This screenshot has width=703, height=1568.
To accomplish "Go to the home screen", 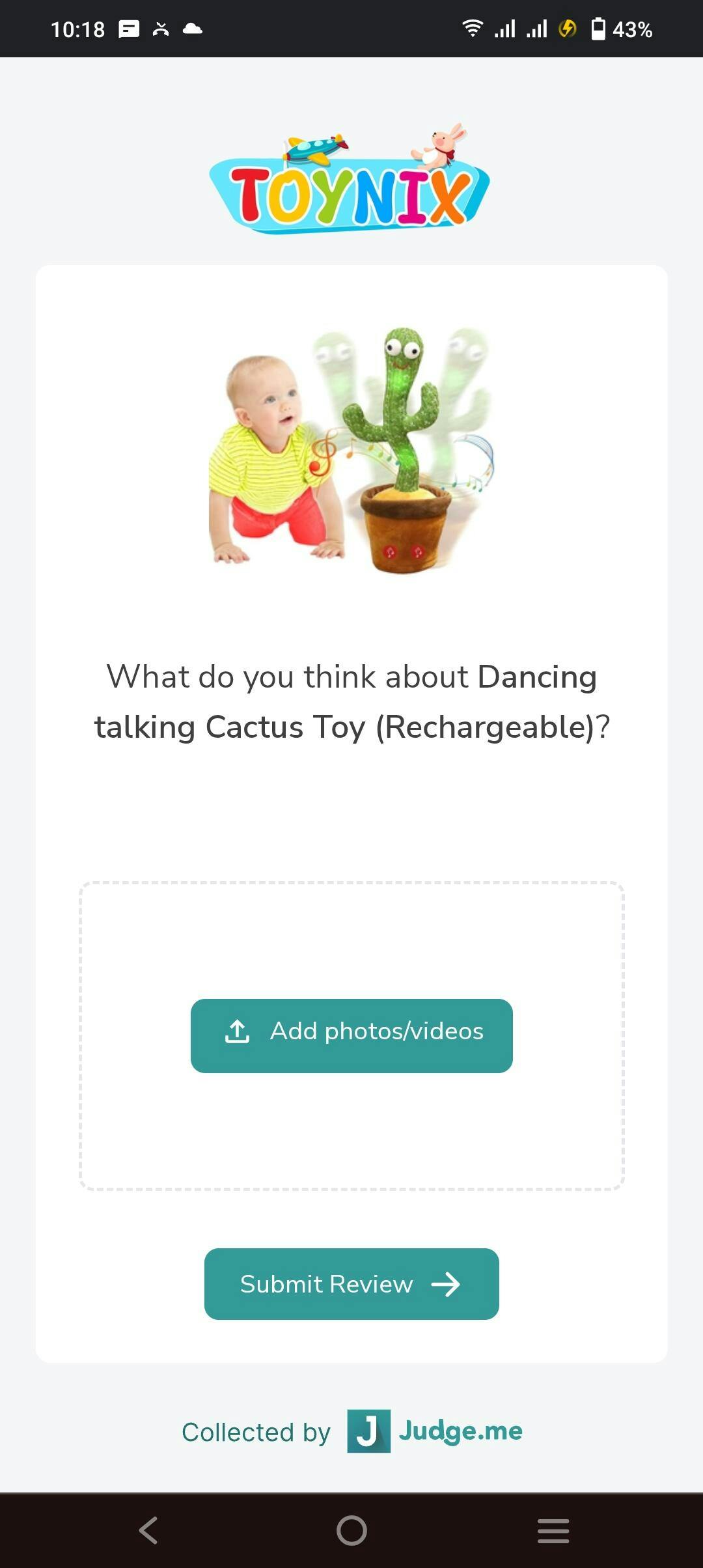I will pos(351,1530).
